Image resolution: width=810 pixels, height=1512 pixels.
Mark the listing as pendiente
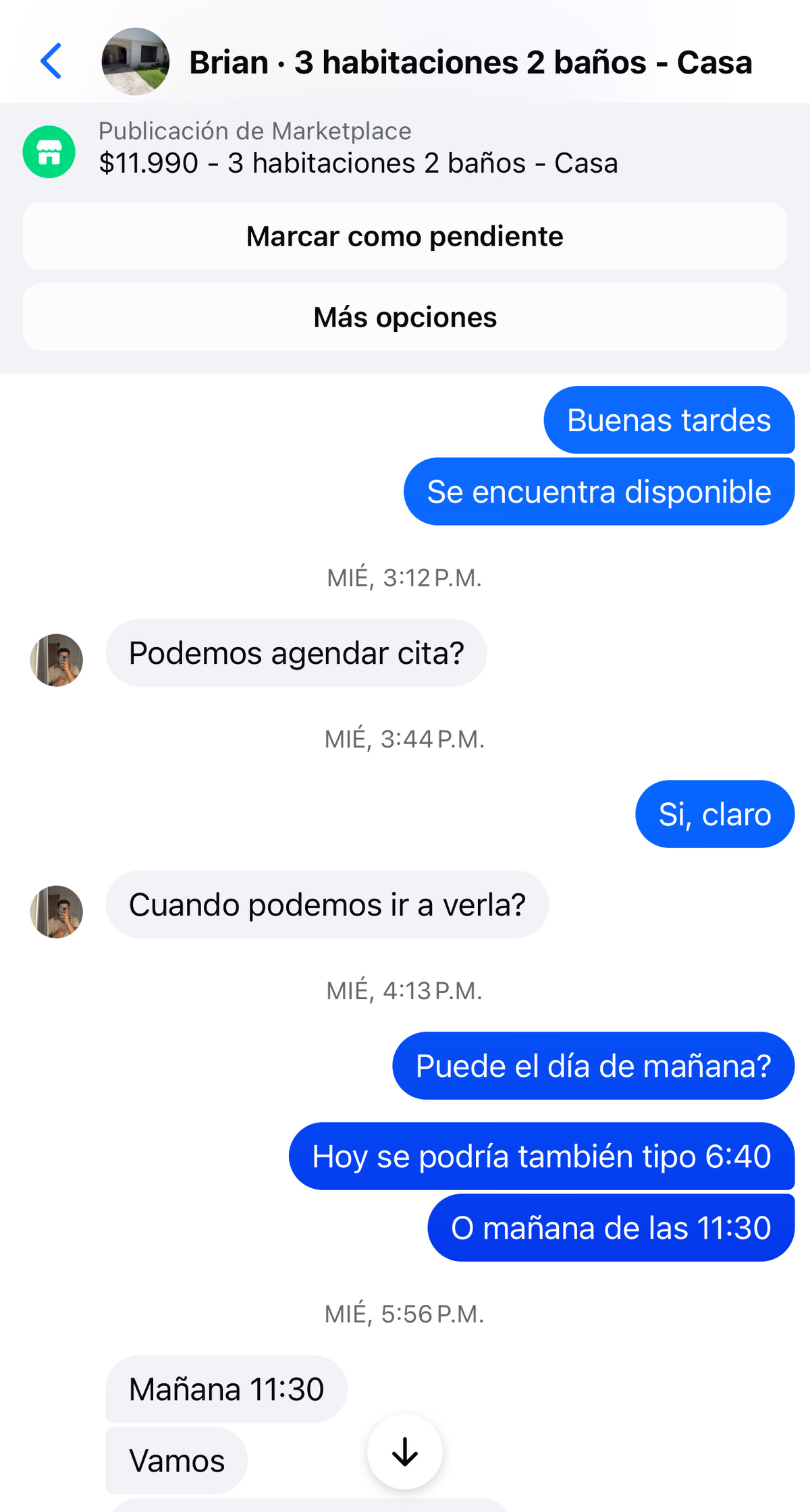pos(405,237)
